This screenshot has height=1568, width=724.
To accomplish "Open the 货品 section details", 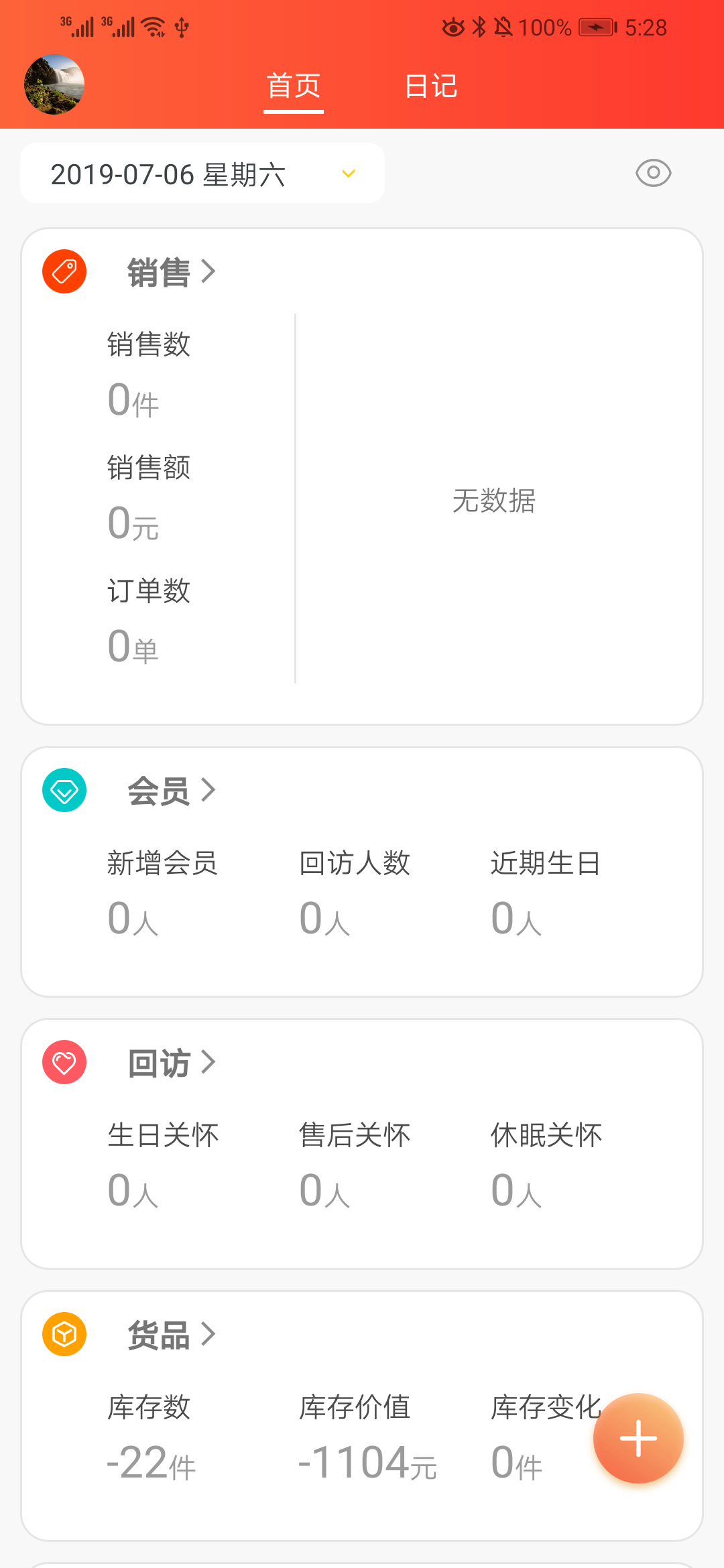I will tap(171, 1335).
